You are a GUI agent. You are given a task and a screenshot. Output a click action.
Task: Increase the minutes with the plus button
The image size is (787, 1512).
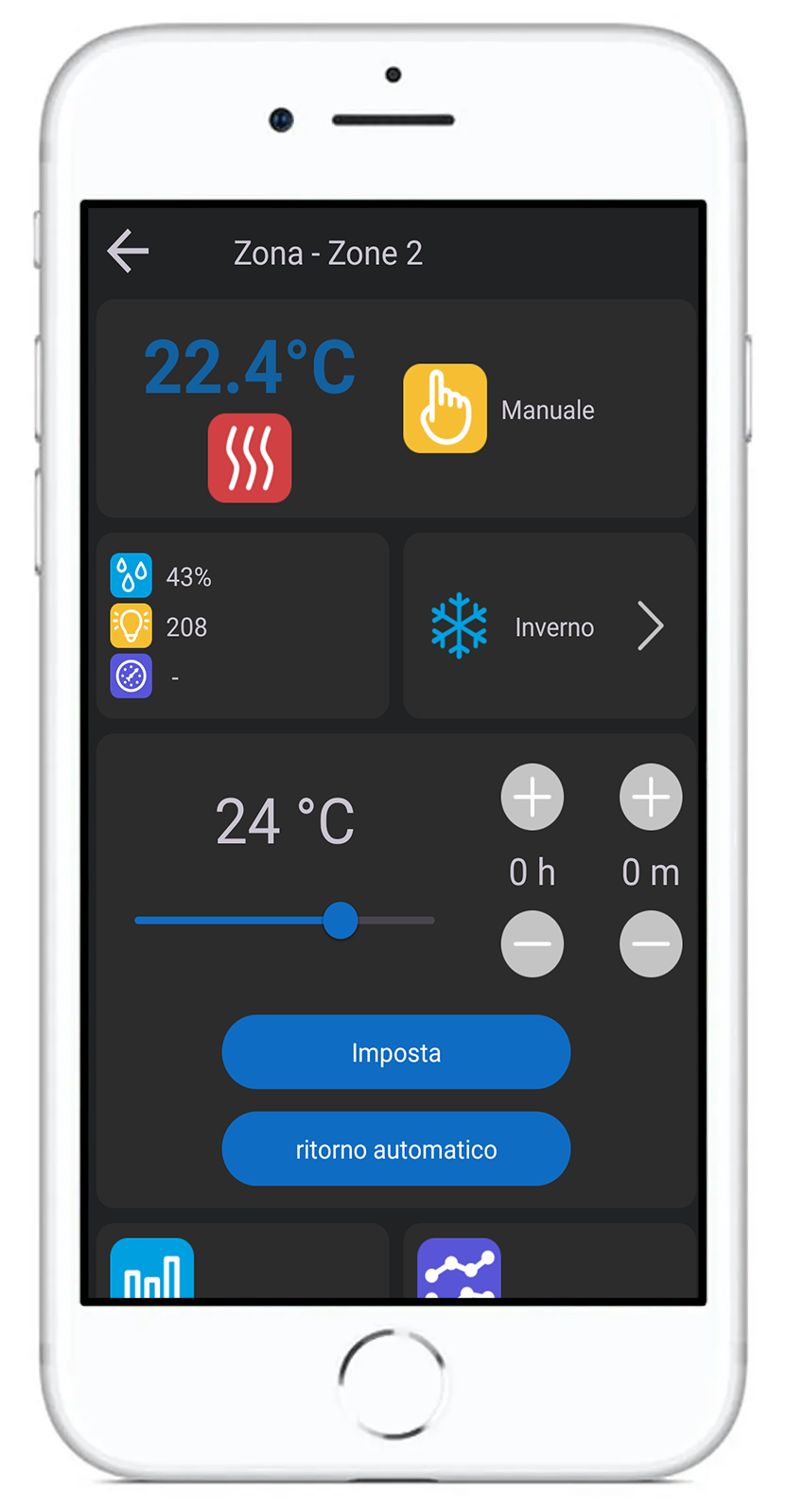(x=651, y=797)
